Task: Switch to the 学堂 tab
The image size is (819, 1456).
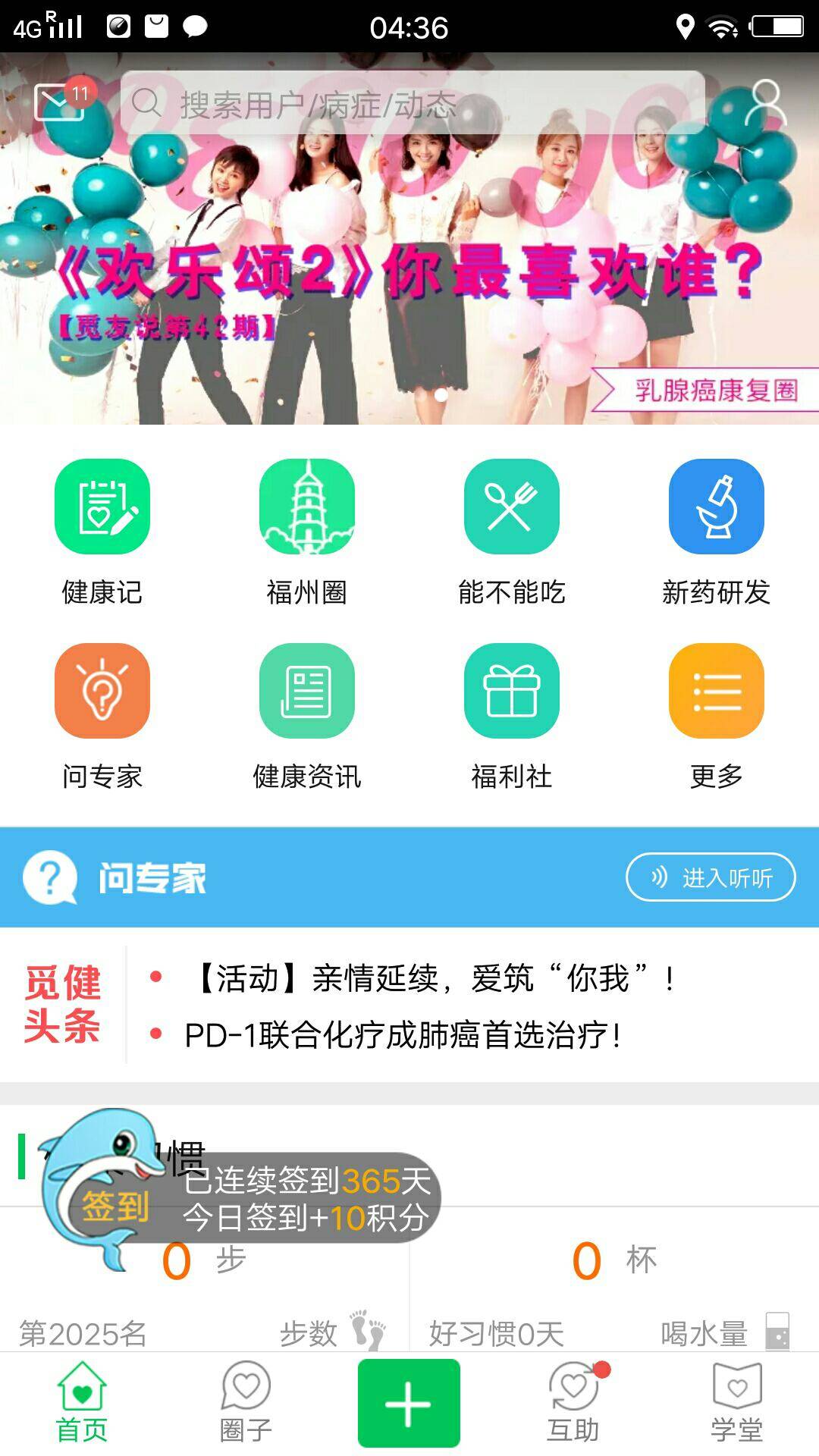Action: [x=736, y=1403]
